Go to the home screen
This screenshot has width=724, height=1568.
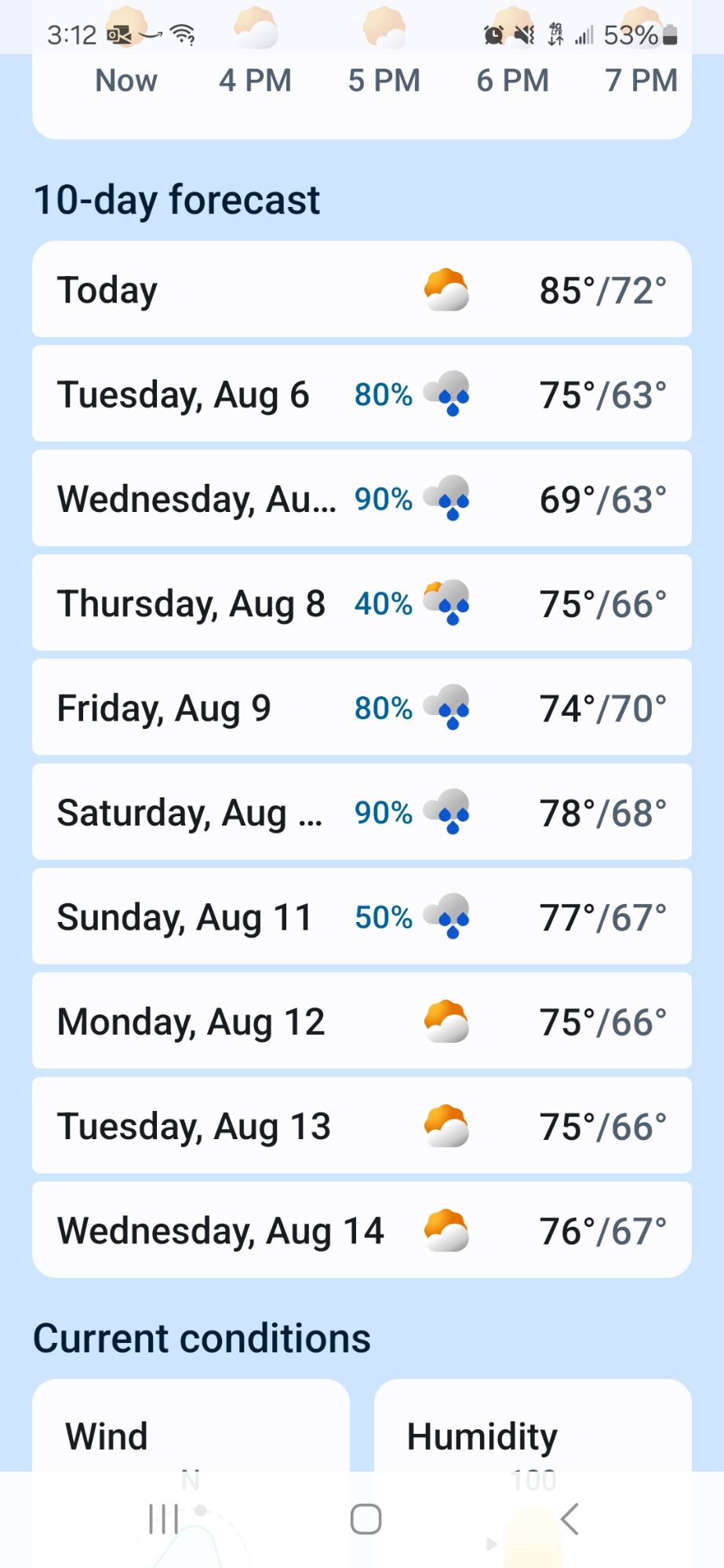click(x=366, y=1519)
